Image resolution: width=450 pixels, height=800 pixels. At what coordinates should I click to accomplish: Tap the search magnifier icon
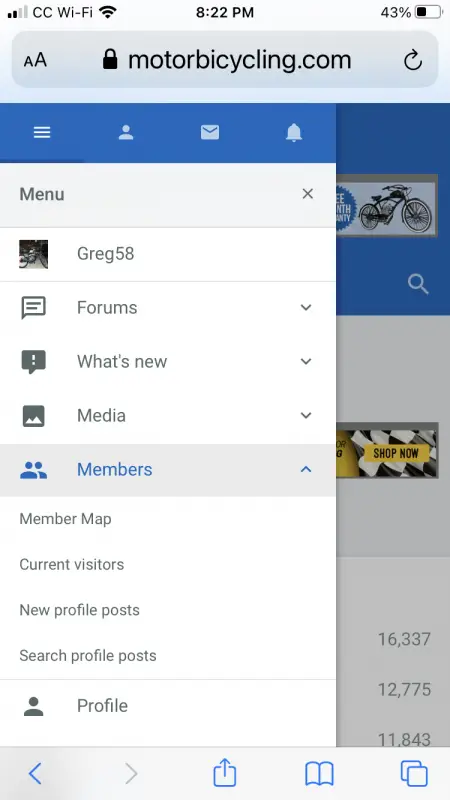418,284
